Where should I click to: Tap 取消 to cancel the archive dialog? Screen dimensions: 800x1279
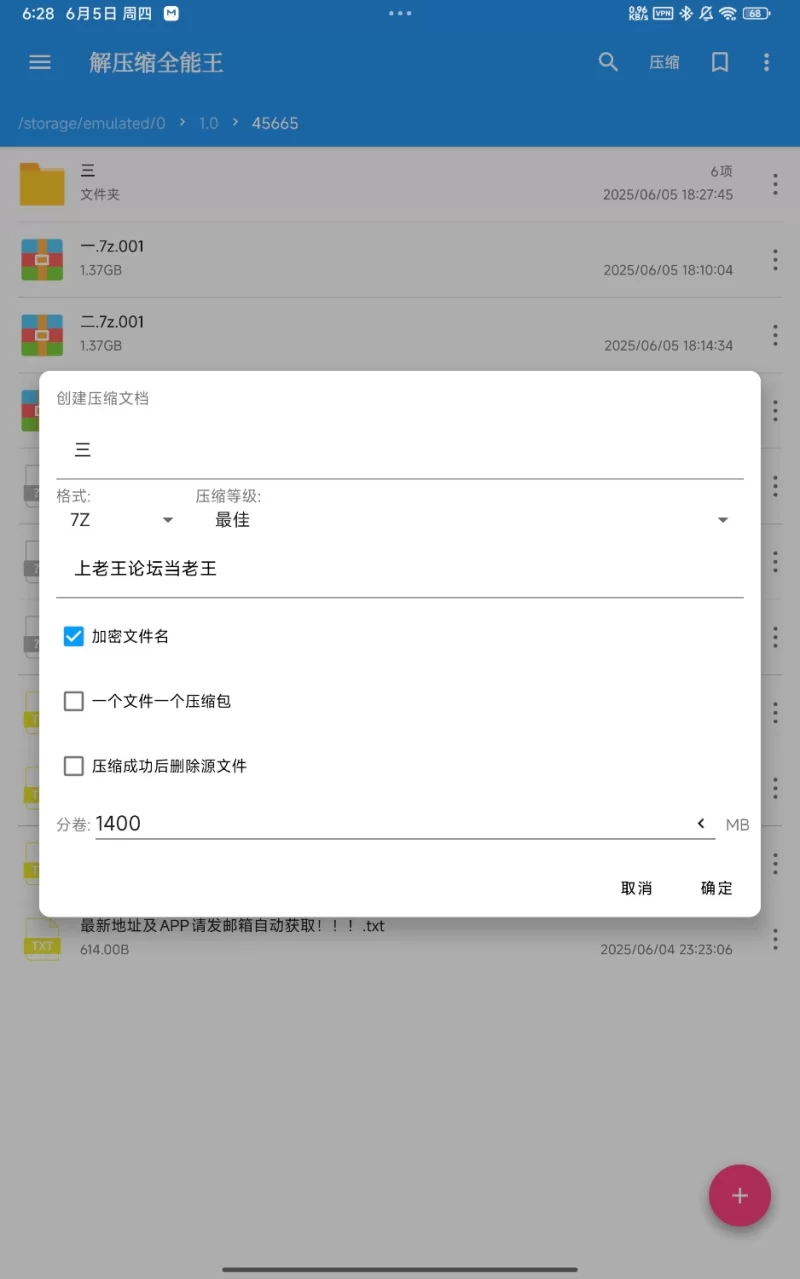(636, 888)
